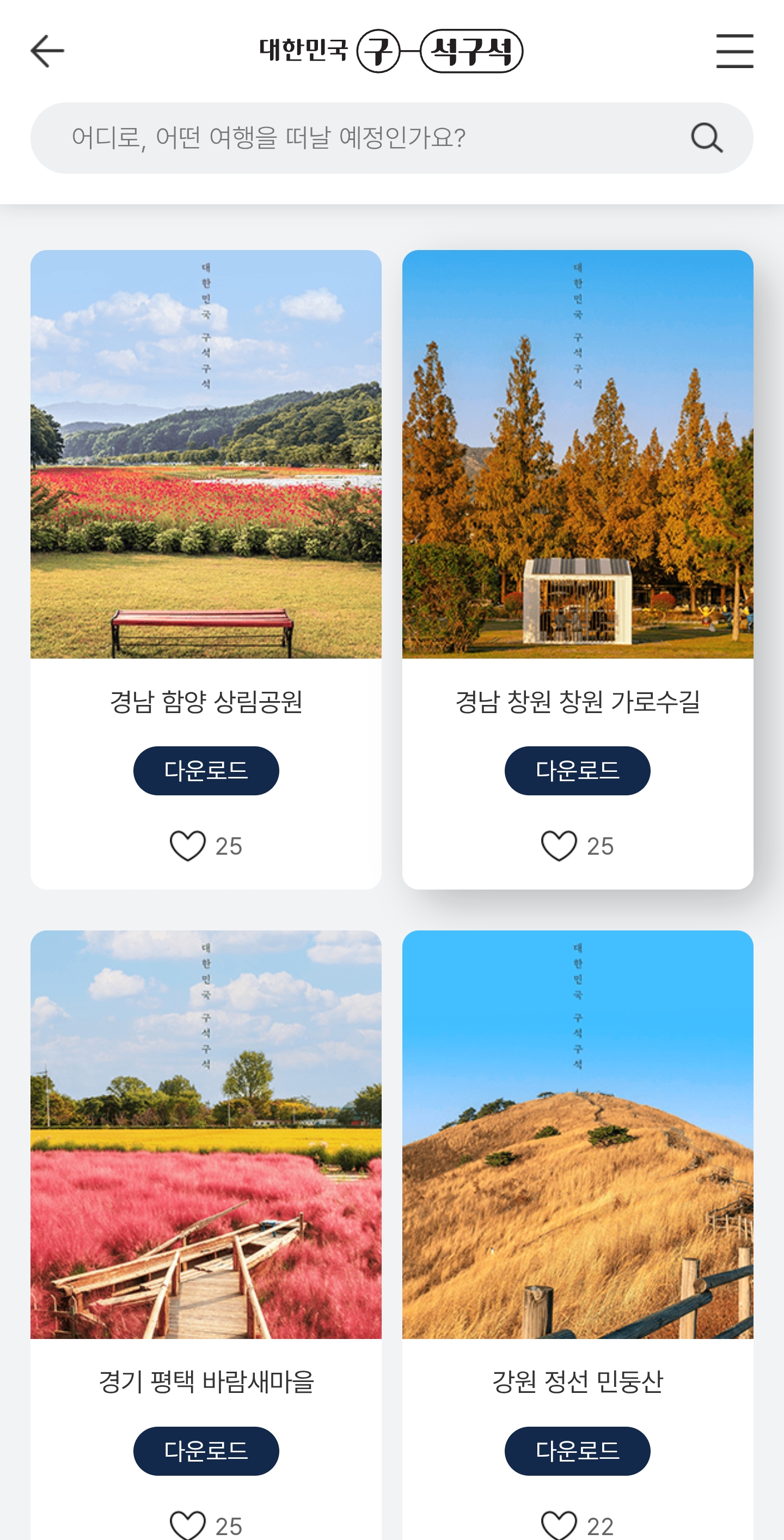Screen dimensions: 784x1540
Task: Click the heart icon on 경남 창원 창원 가로수길
Action: point(557,844)
